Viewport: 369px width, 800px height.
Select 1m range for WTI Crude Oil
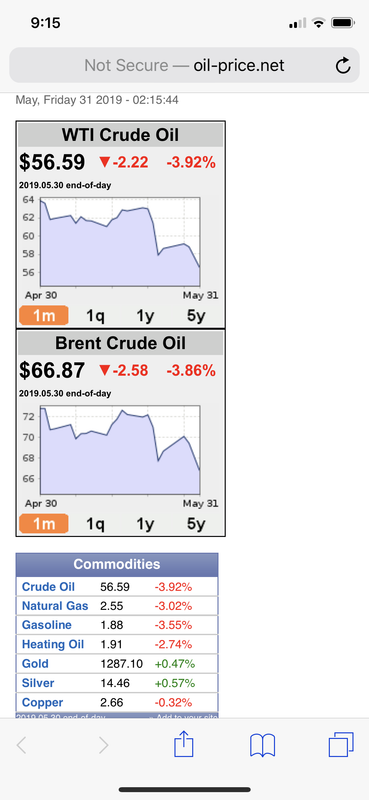(x=44, y=316)
